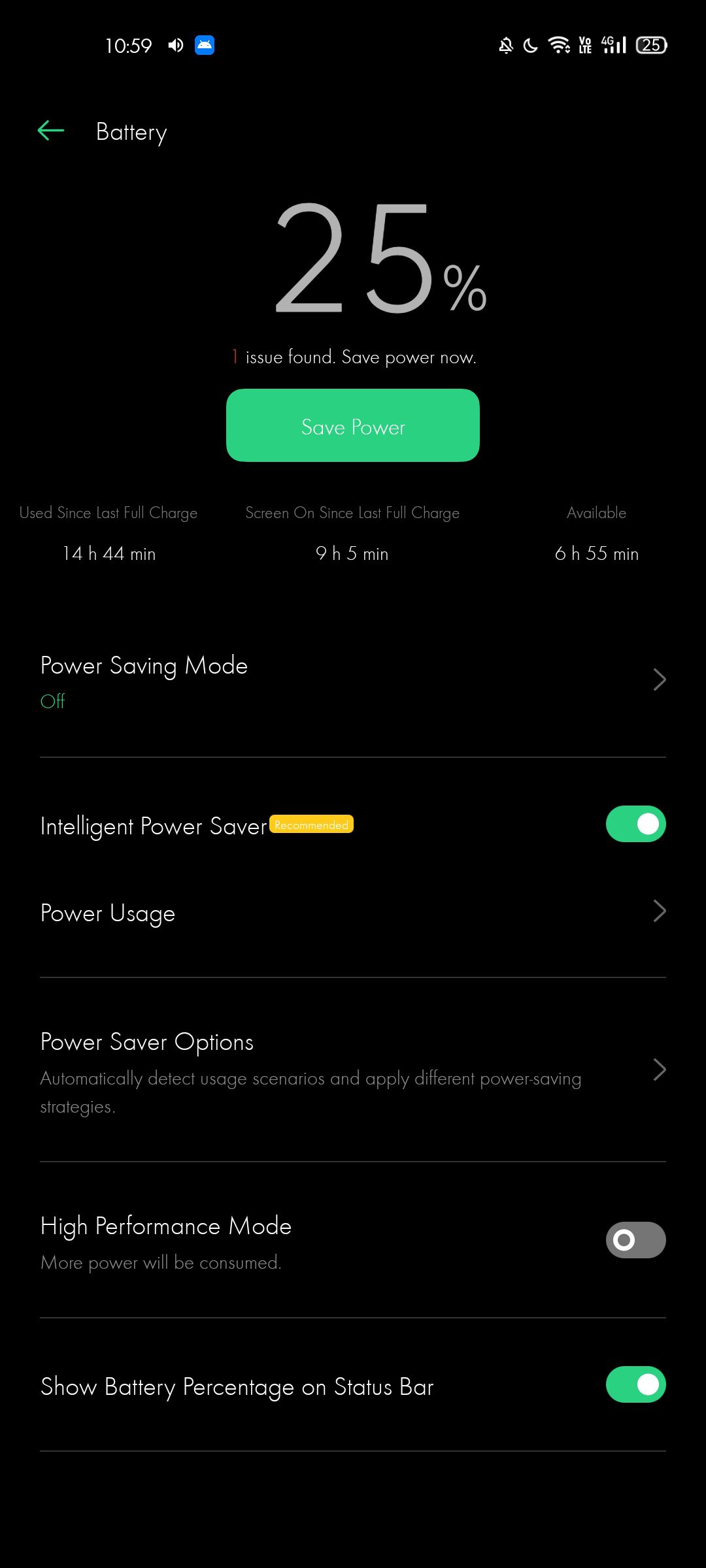Go back from the Battery screen

(51, 131)
